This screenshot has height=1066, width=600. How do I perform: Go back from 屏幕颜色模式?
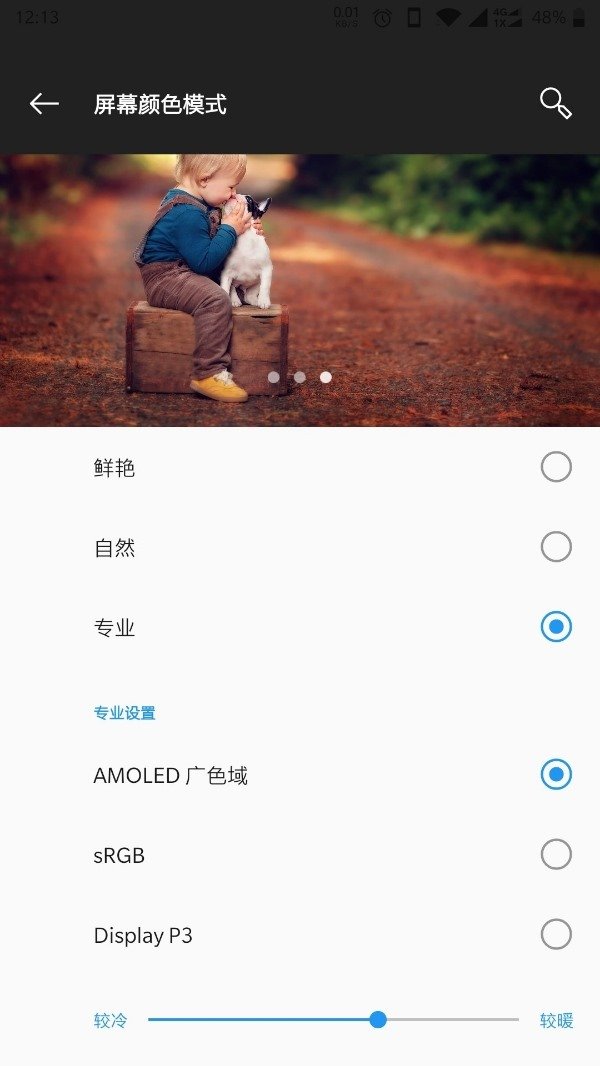[44, 104]
